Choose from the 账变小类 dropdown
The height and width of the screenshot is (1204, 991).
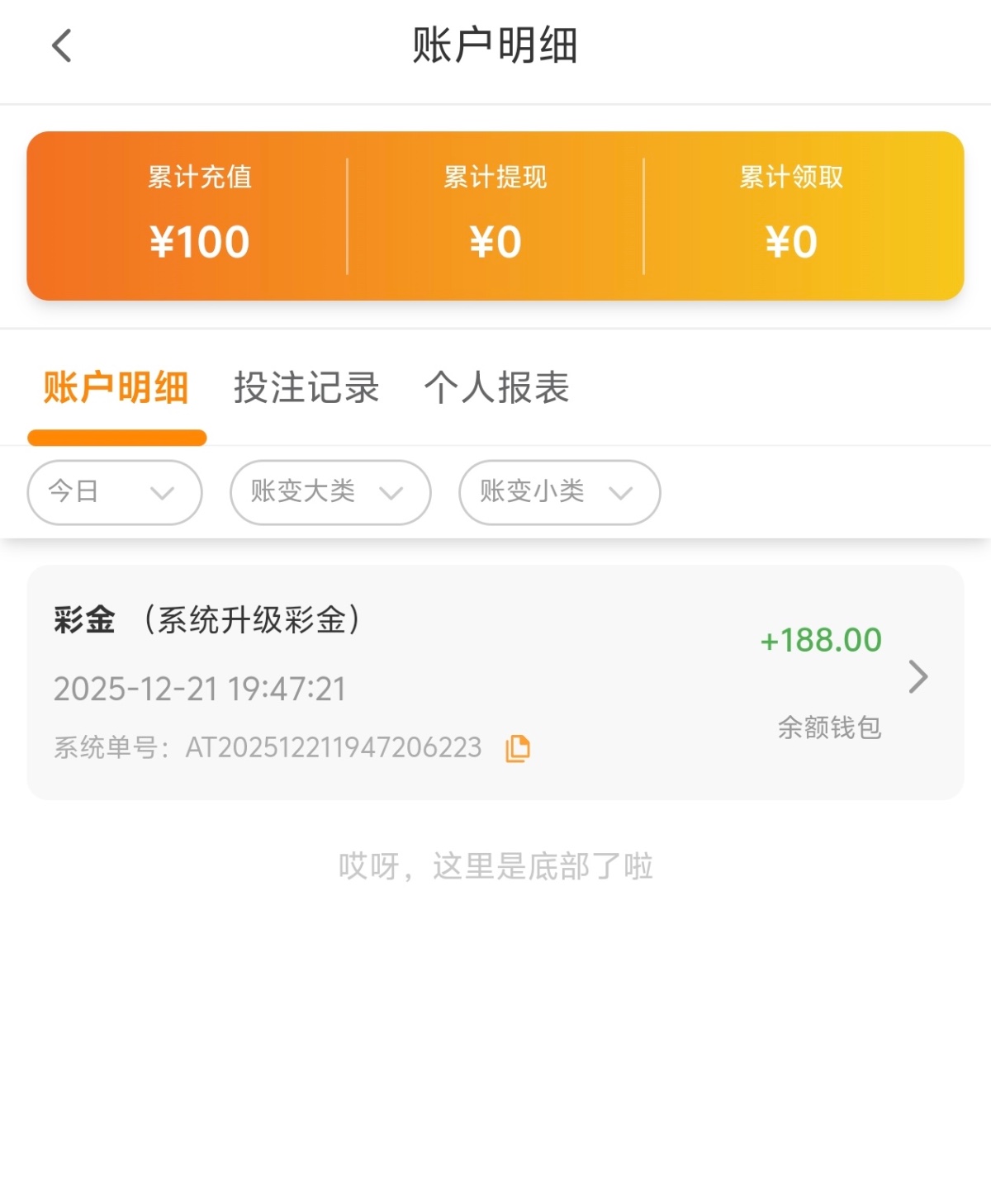[559, 492]
